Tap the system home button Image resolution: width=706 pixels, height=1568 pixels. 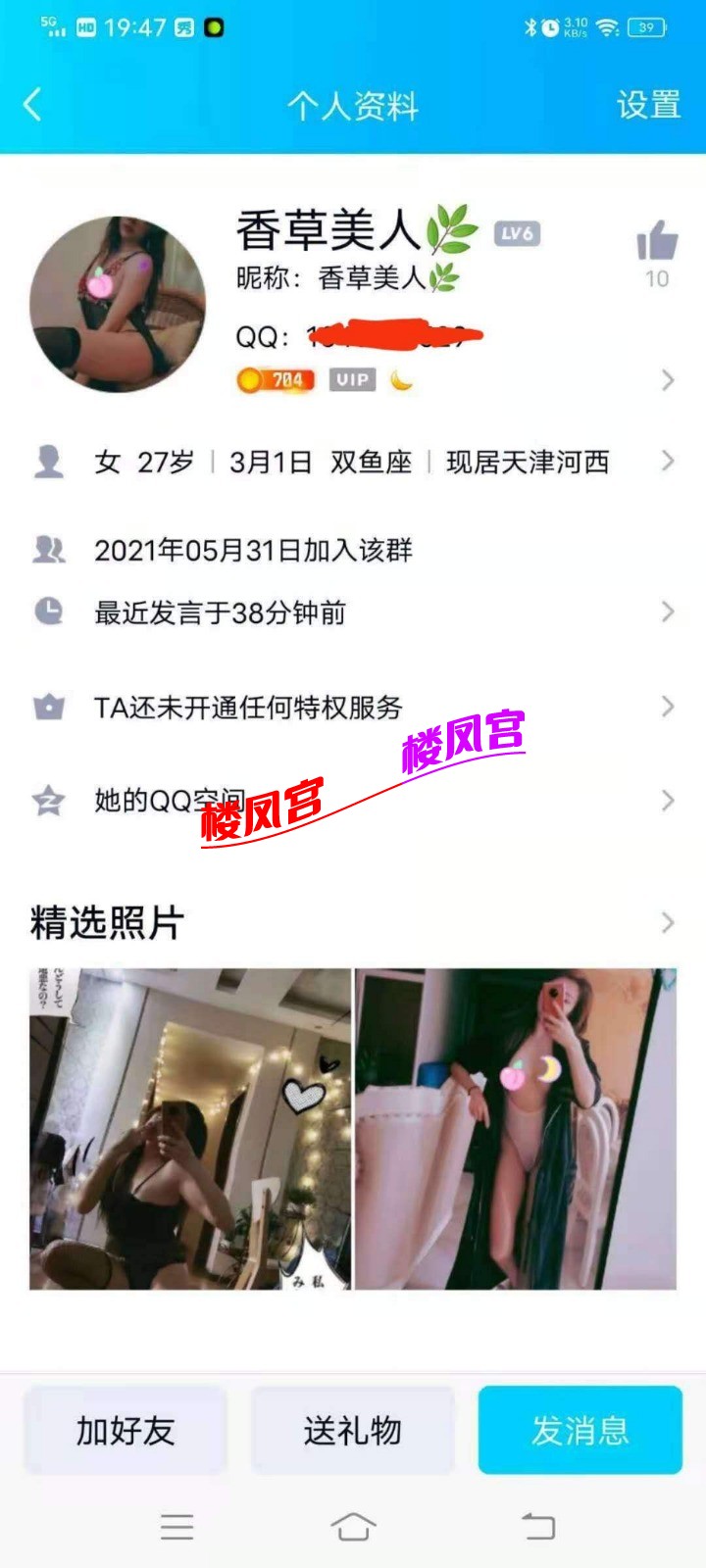pyautogui.click(x=353, y=1526)
